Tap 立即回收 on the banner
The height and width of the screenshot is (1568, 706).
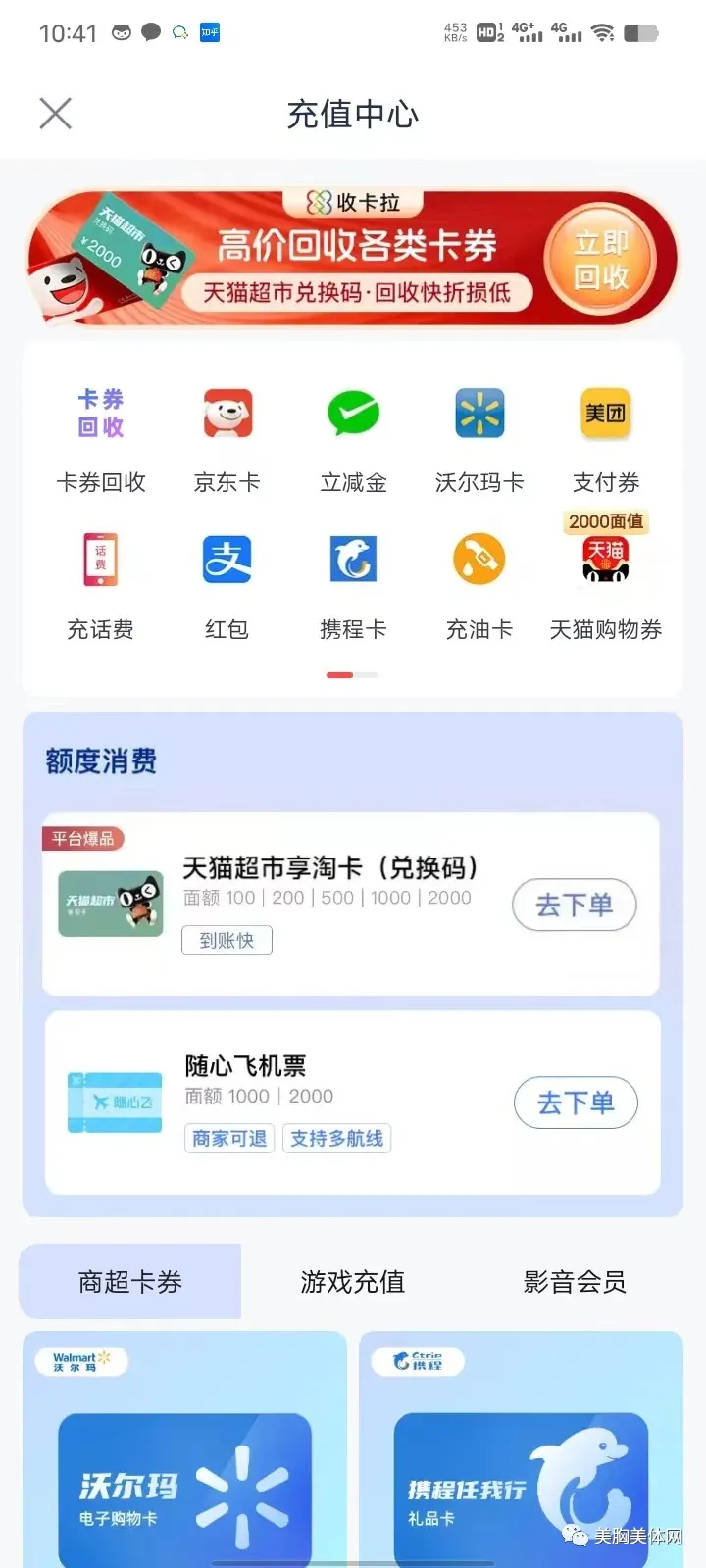pos(600,258)
